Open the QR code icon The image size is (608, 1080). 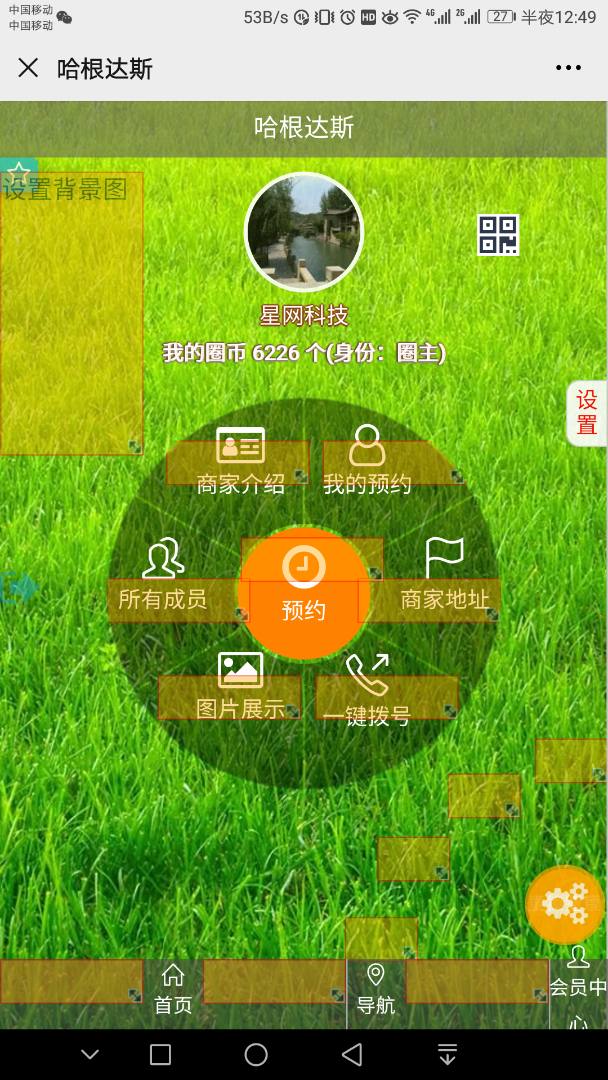tap(498, 235)
